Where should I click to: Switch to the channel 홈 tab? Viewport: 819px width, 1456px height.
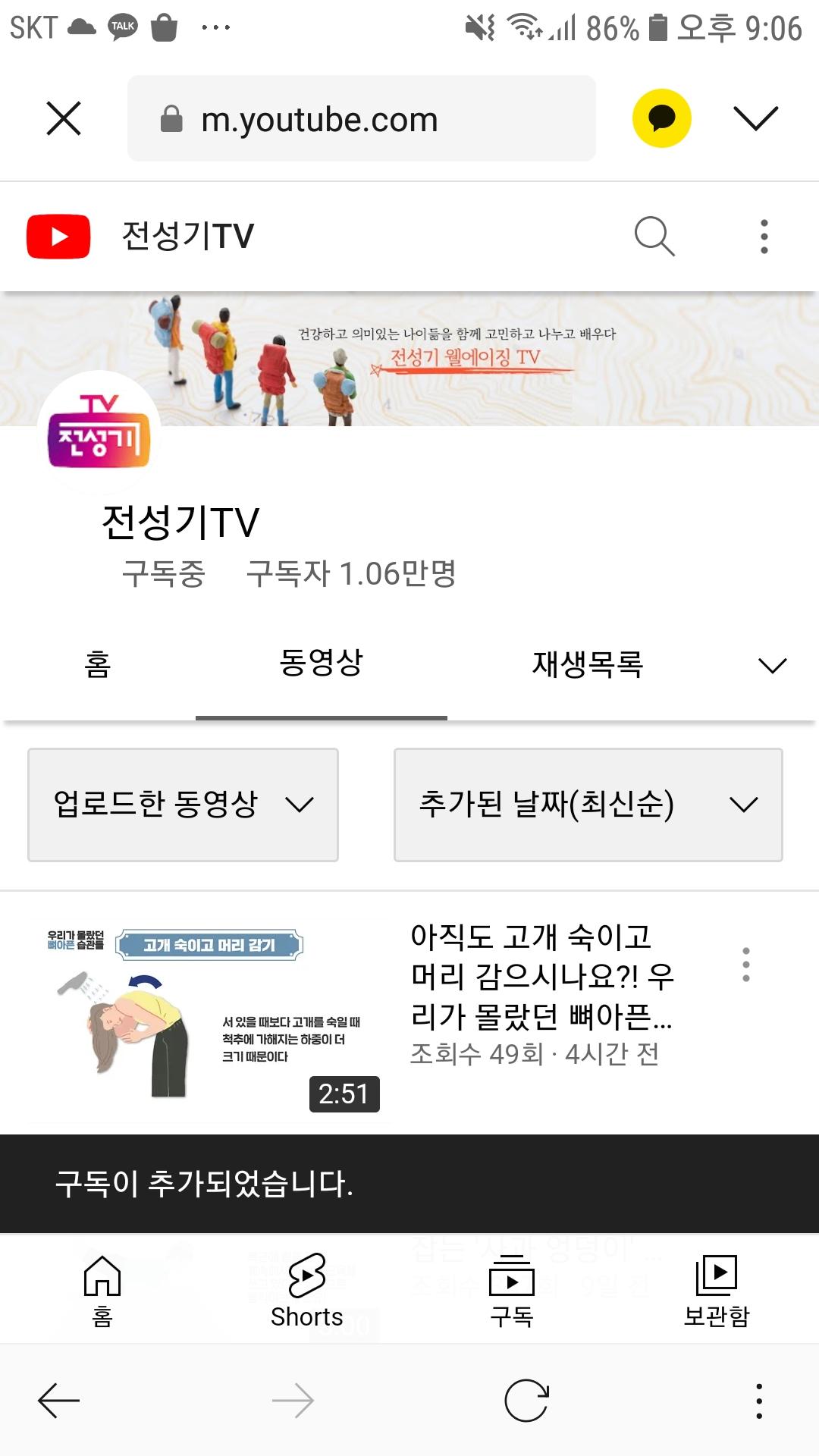click(98, 664)
